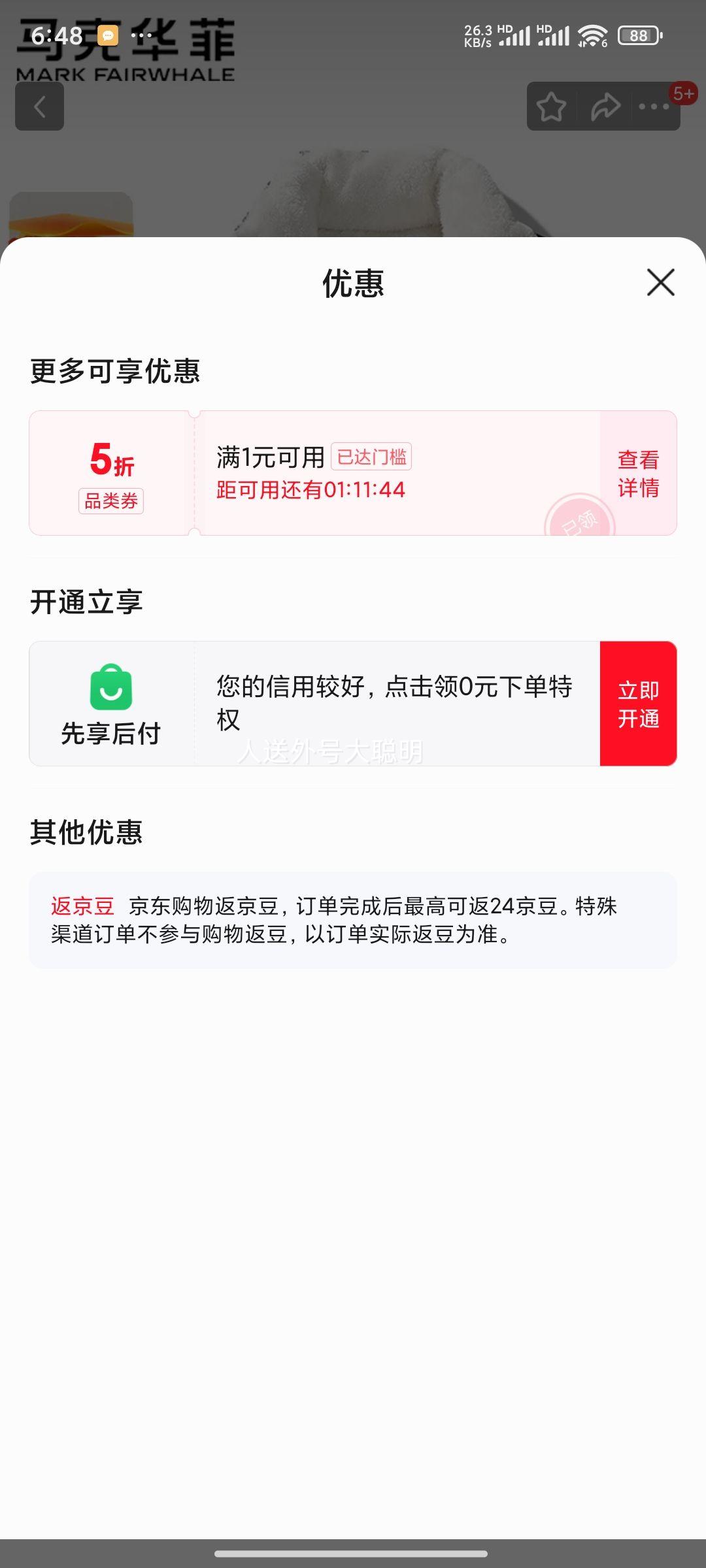Tap 查看详情 on the 5折 coupon
Image resolution: width=706 pixels, height=1568 pixels.
637,474
